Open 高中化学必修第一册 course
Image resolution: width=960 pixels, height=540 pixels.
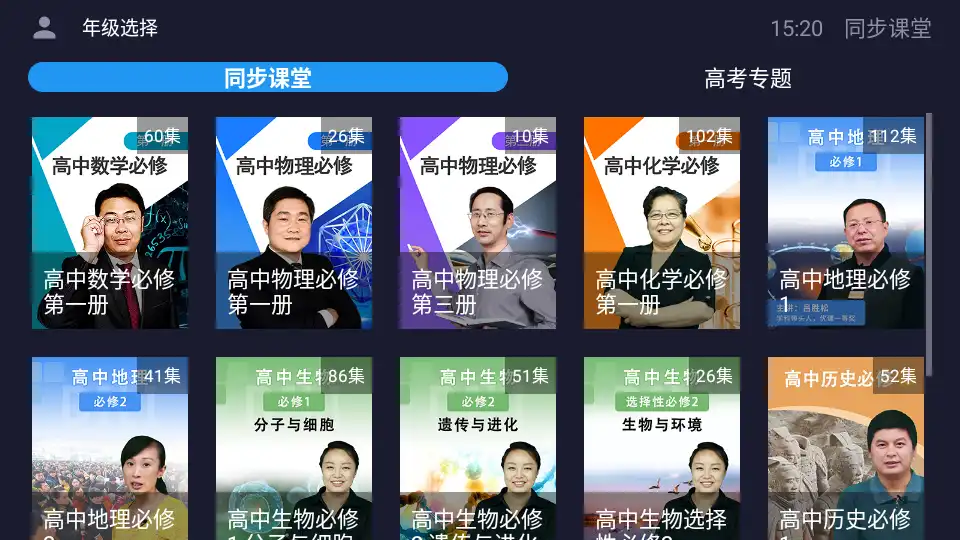coord(662,223)
